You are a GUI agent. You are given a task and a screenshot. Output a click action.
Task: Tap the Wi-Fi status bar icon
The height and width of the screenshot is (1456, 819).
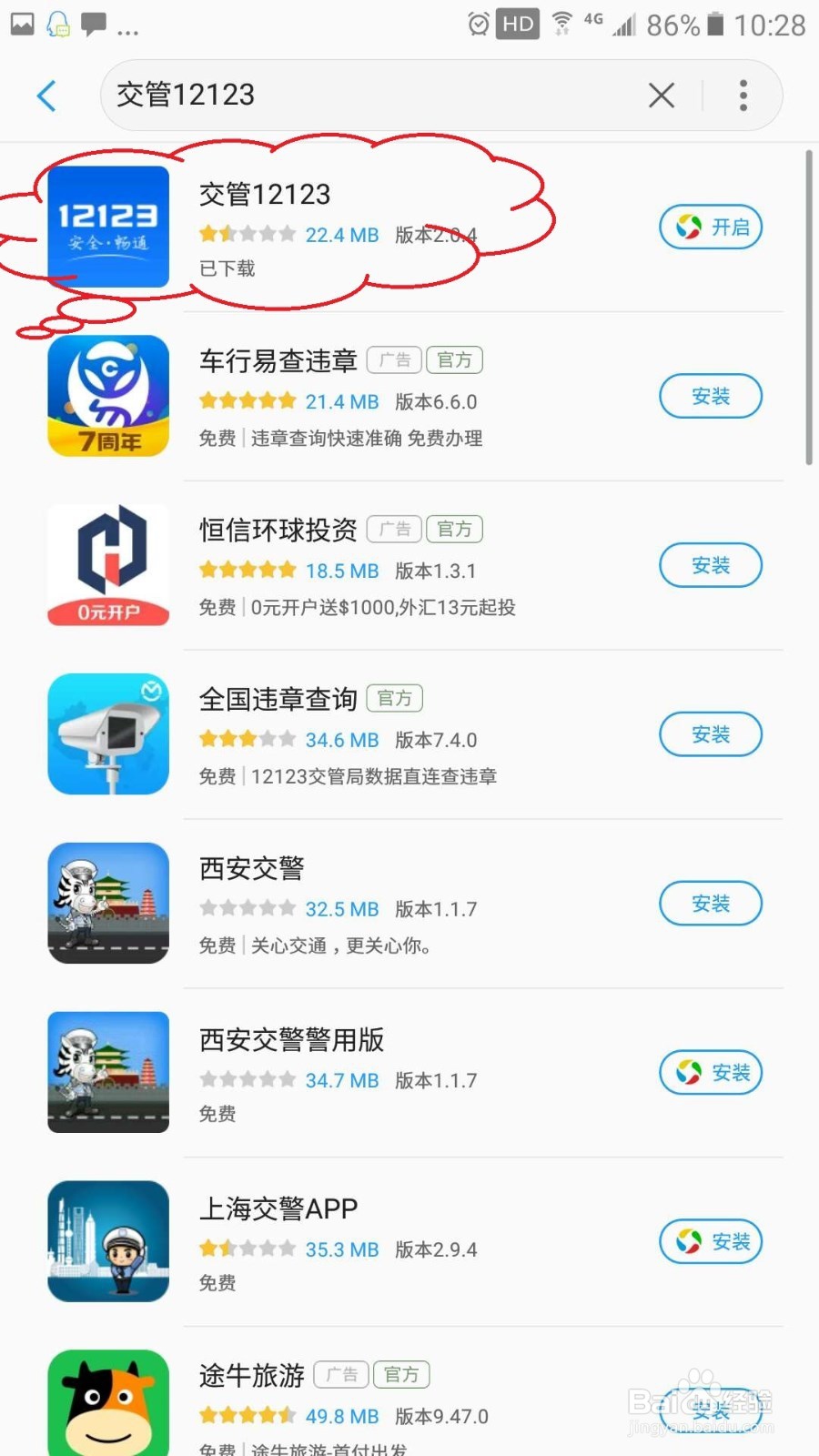(x=561, y=25)
